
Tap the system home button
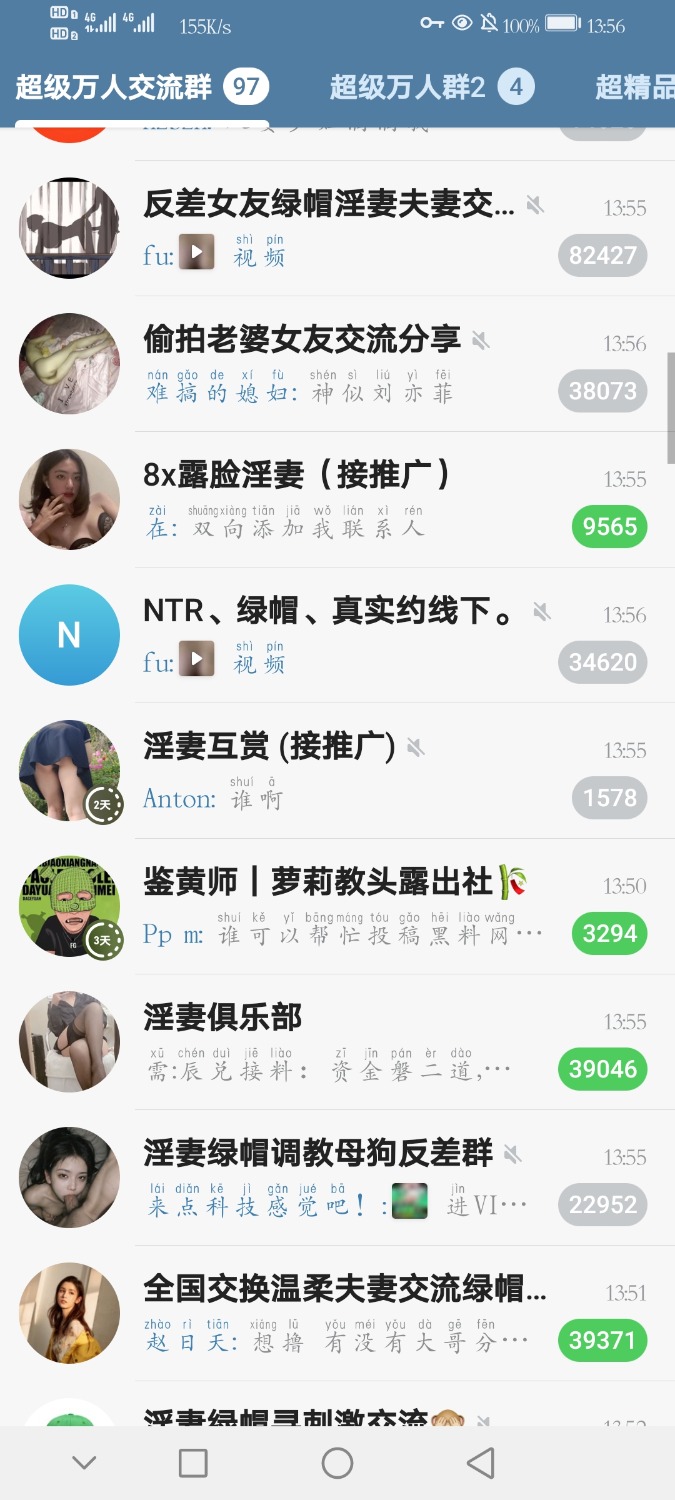point(337,1463)
